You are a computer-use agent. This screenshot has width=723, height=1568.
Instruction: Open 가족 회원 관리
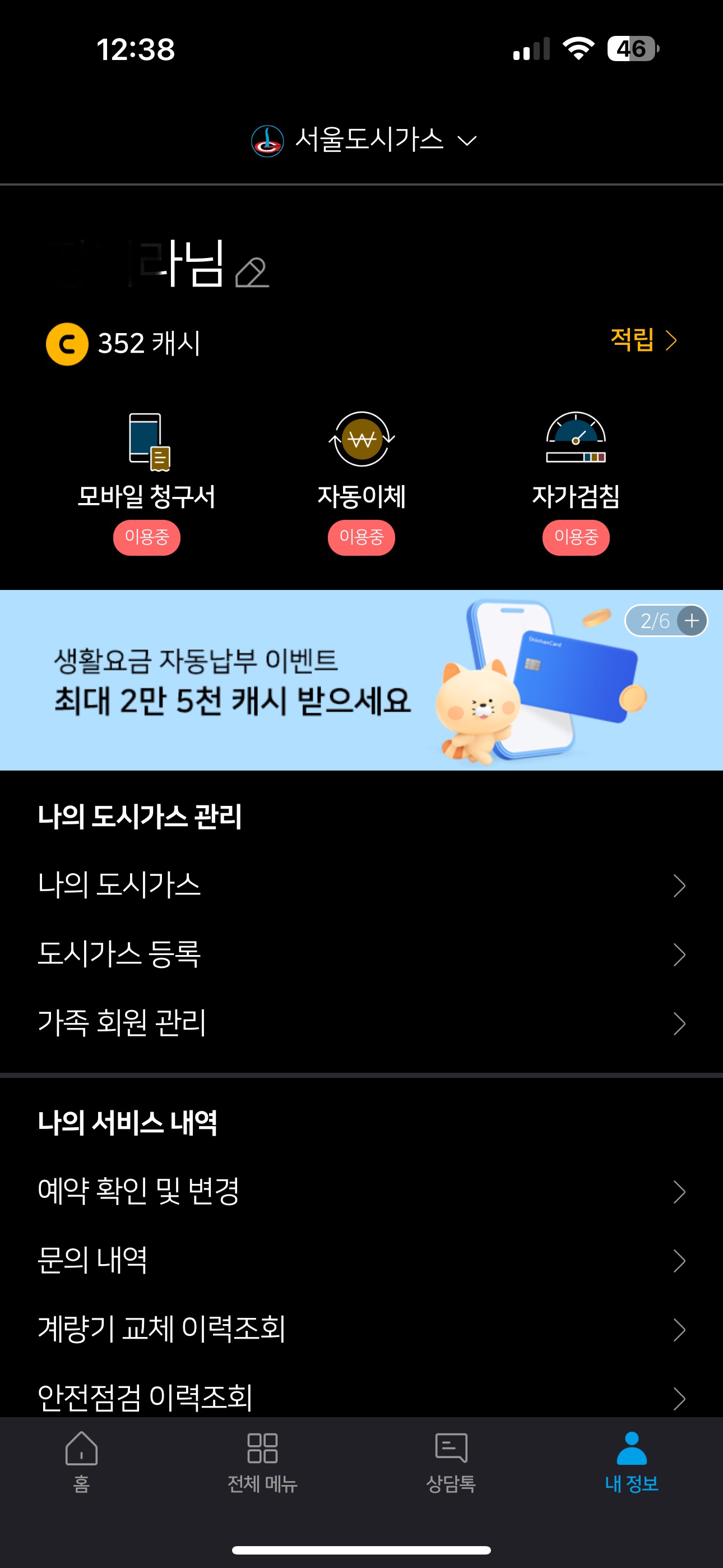[x=361, y=1023]
